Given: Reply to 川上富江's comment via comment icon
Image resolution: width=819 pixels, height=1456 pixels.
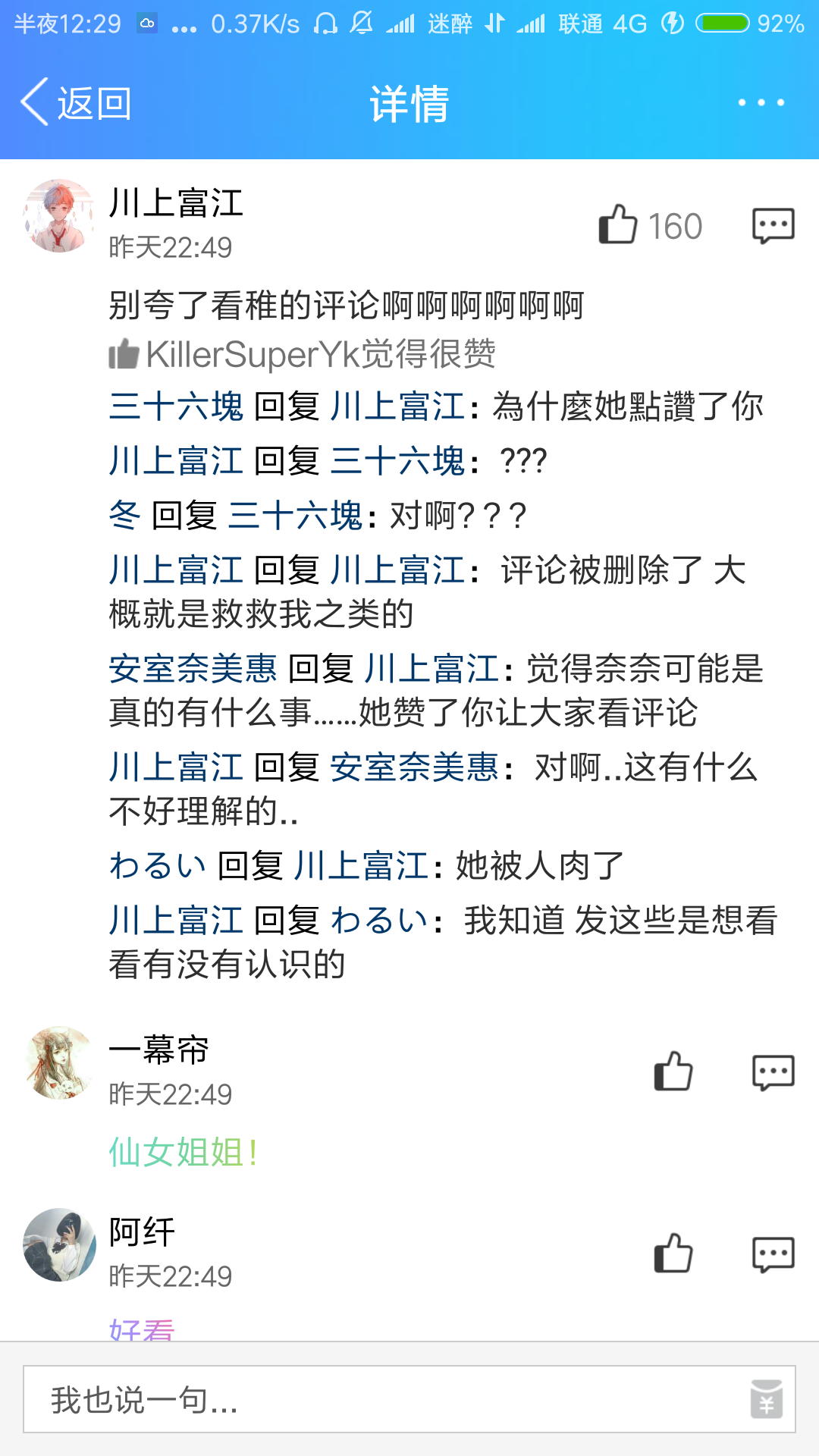Looking at the screenshot, I should tap(773, 226).
